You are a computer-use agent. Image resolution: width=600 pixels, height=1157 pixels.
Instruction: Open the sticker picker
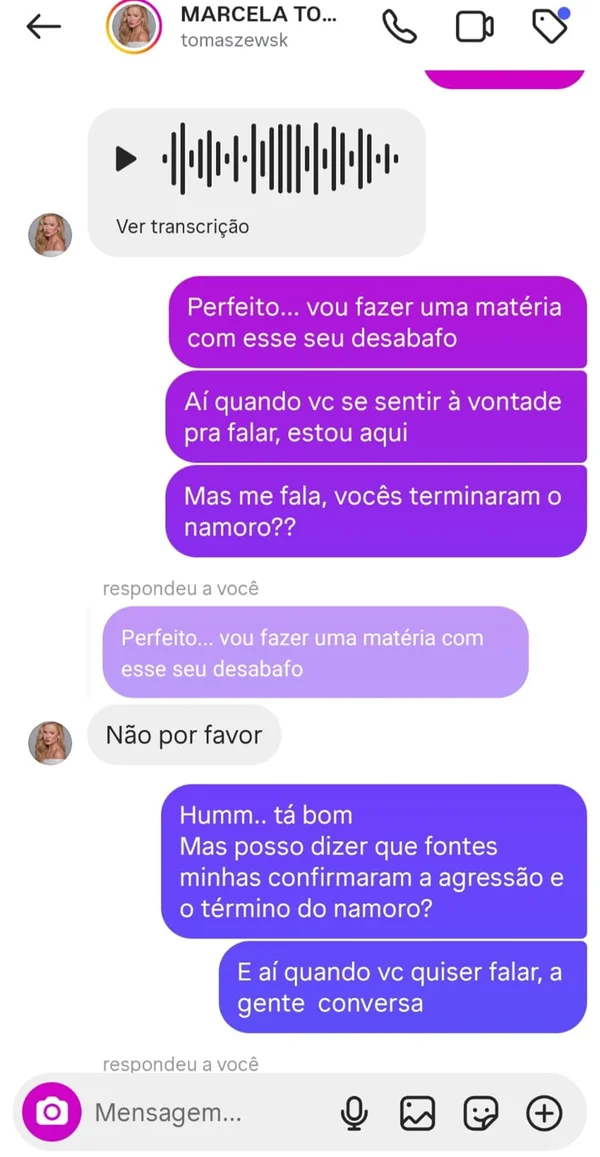pos(481,1112)
